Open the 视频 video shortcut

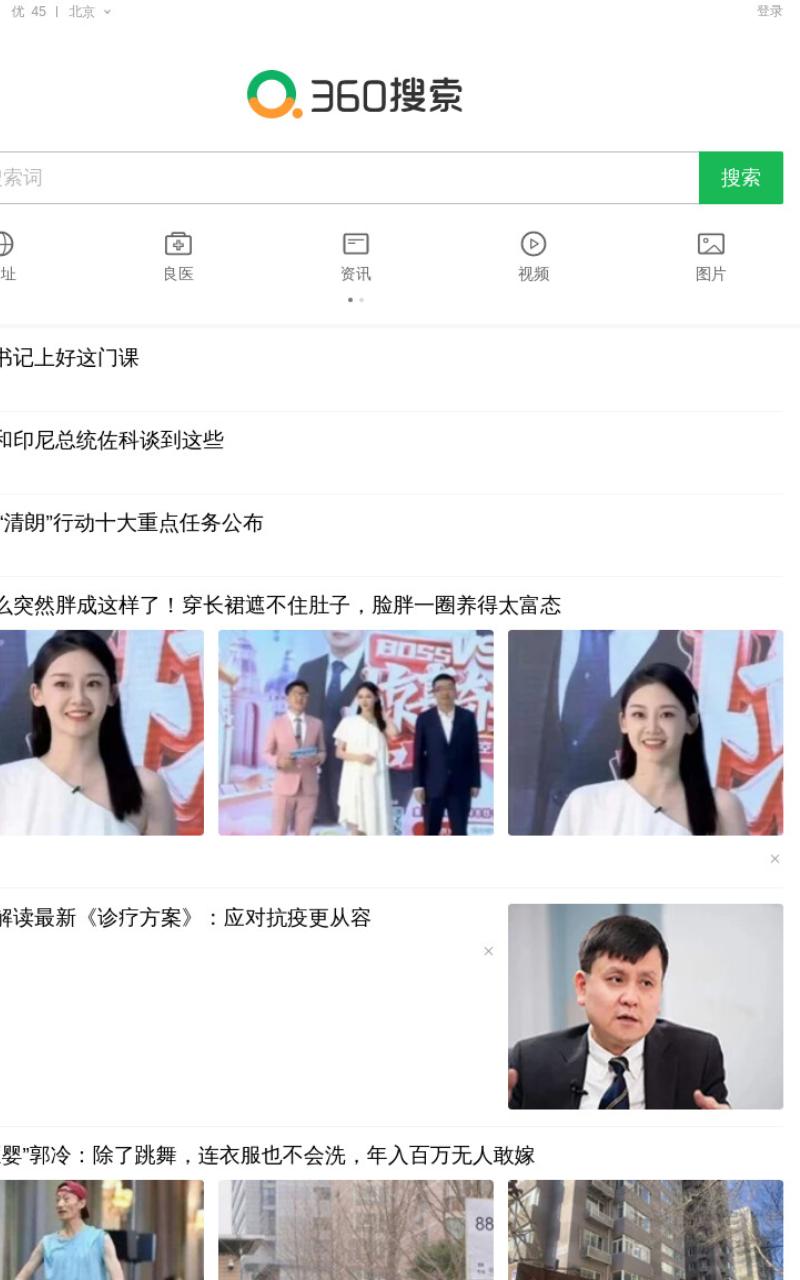533,257
